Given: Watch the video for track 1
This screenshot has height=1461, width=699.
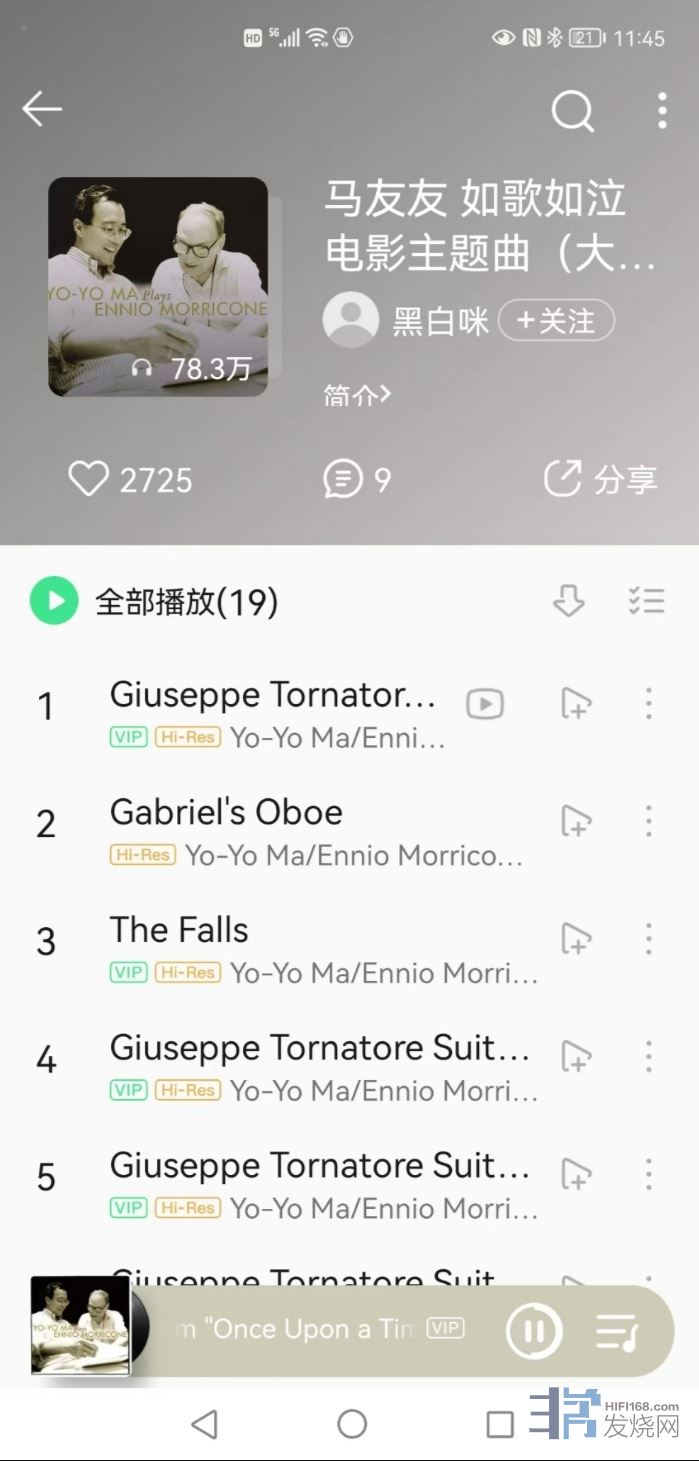Looking at the screenshot, I should click(485, 705).
